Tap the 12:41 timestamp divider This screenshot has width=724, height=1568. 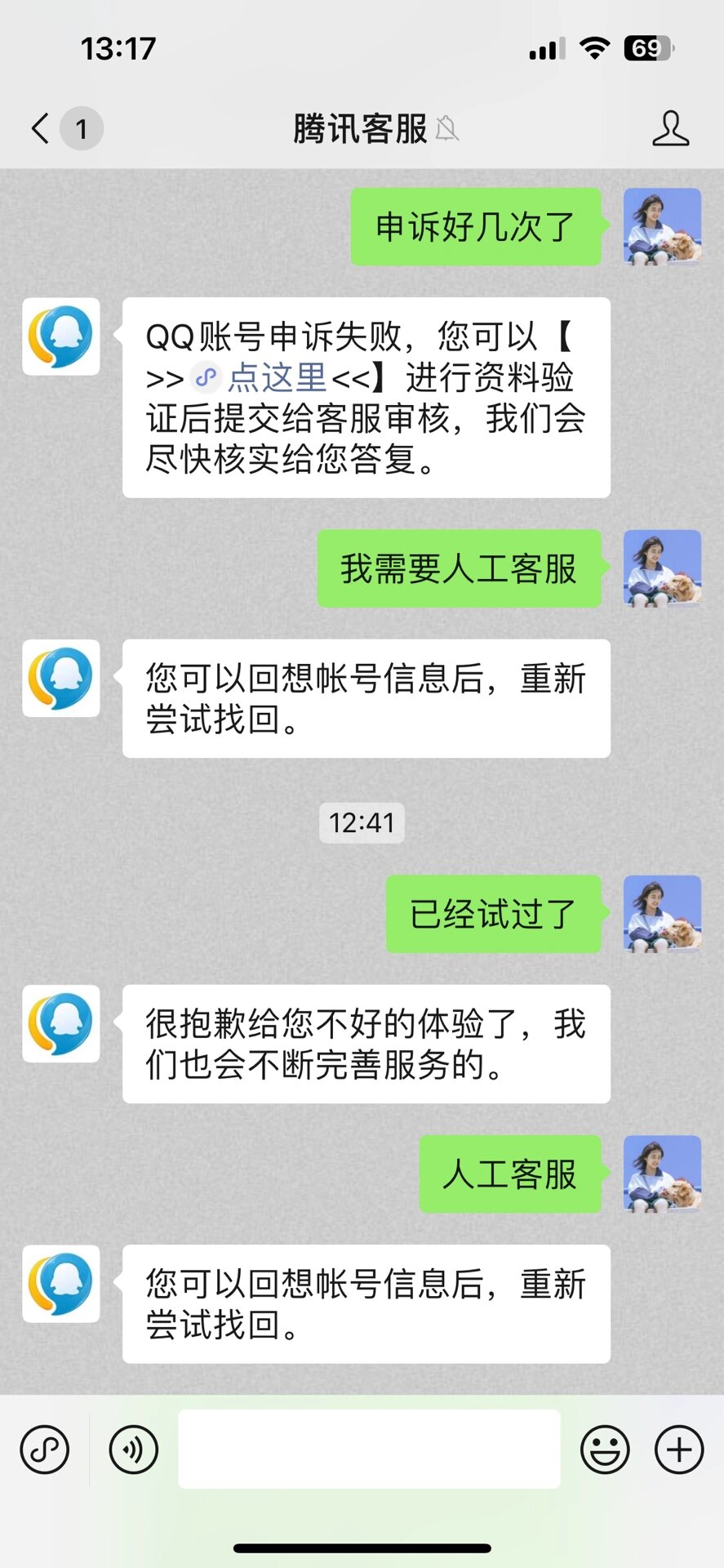(362, 823)
